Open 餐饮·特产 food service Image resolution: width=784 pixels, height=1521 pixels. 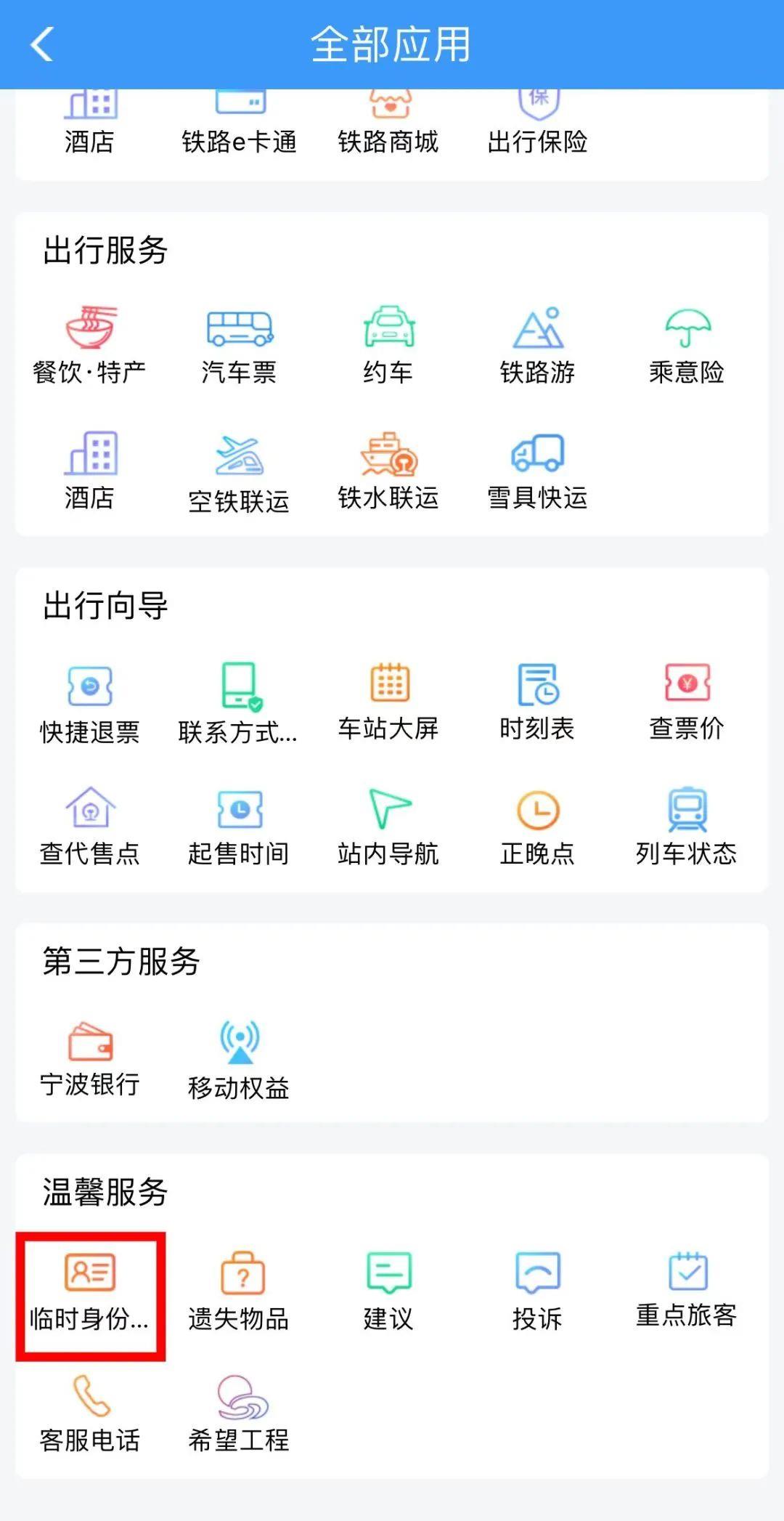coord(89,345)
